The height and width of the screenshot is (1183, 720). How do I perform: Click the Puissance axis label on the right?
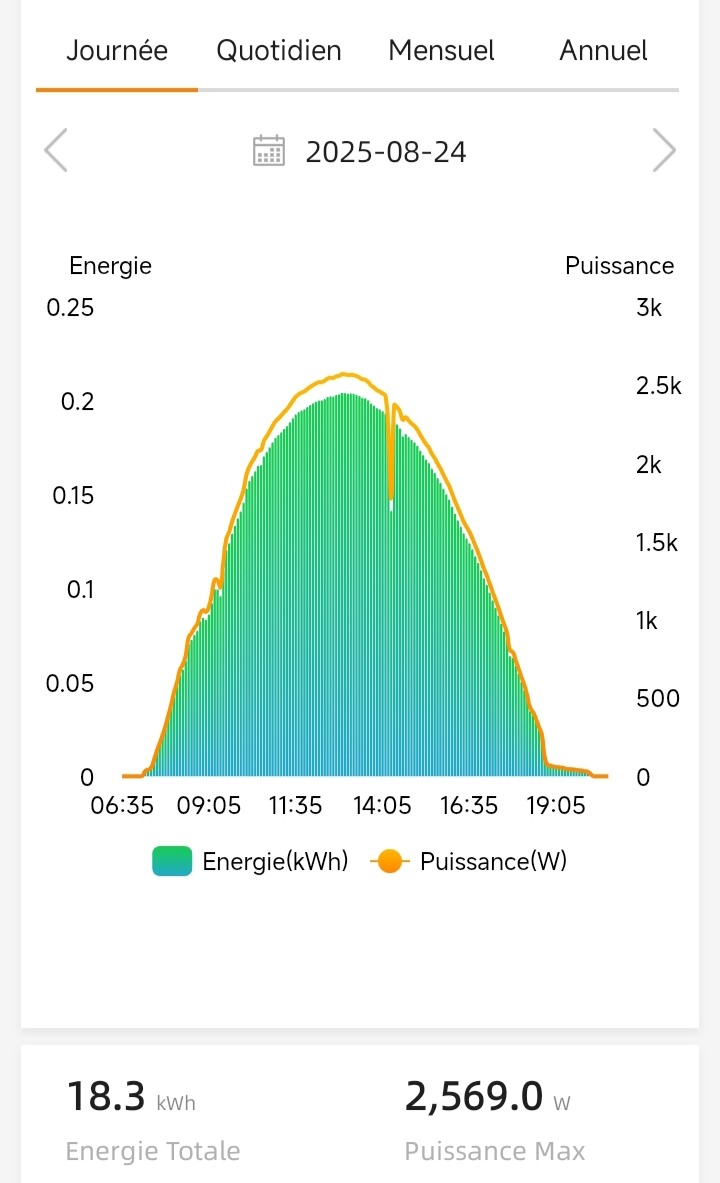point(620,266)
